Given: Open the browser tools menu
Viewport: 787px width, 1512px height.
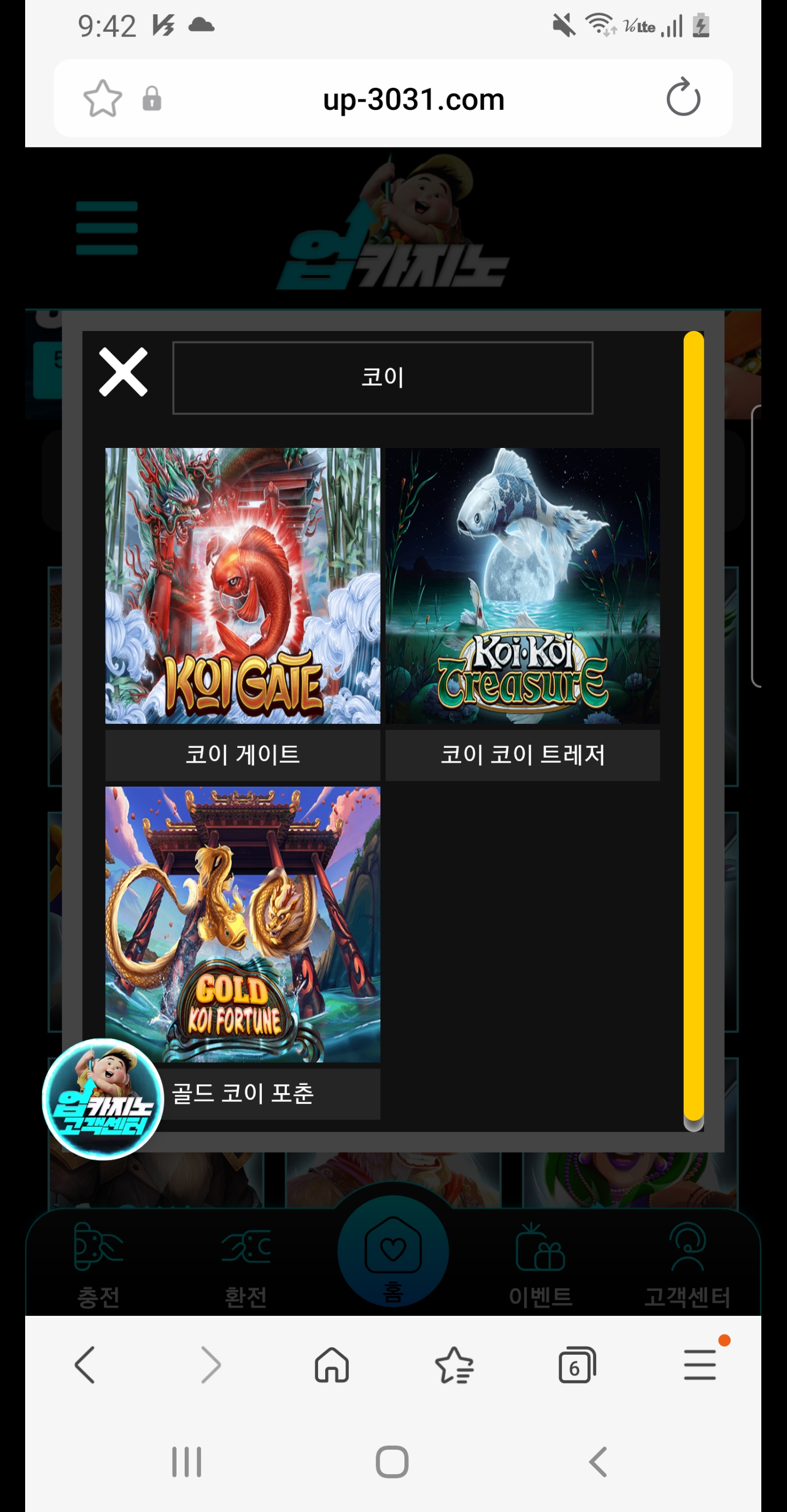Looking at the screenshot, I should point(700,1365).
